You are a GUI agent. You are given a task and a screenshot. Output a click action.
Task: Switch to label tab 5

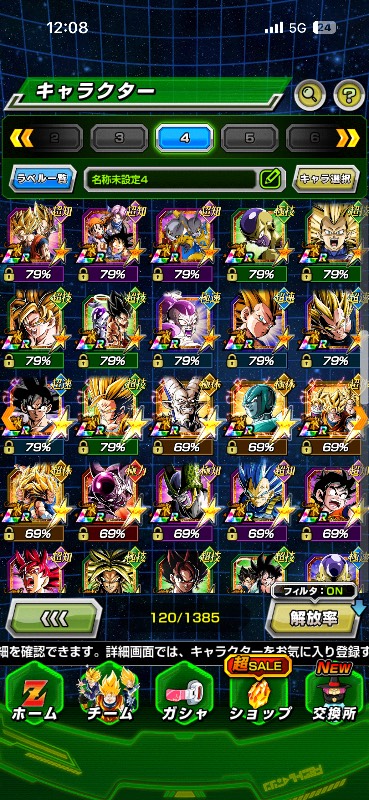tap(250, 138)
